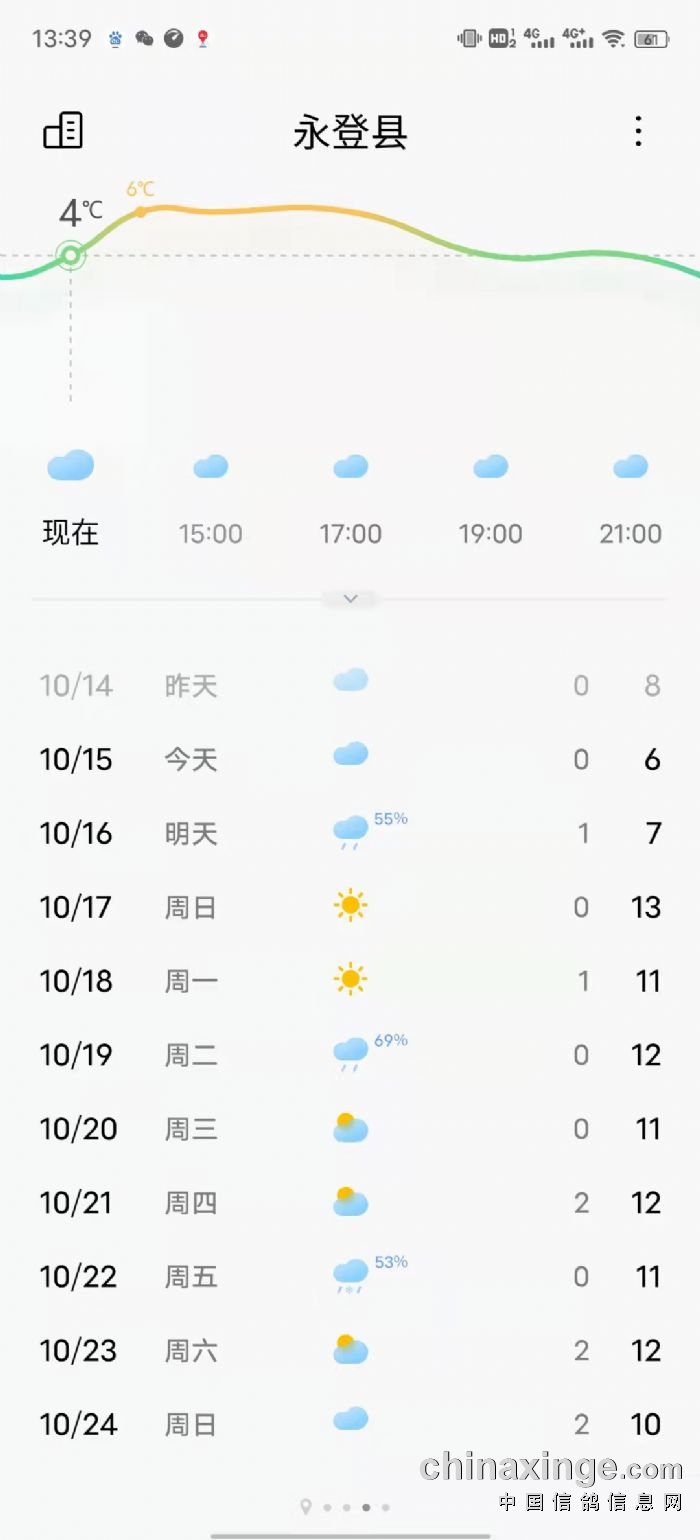
Task: Open the city management icon
Action: (x=63, y=131)
